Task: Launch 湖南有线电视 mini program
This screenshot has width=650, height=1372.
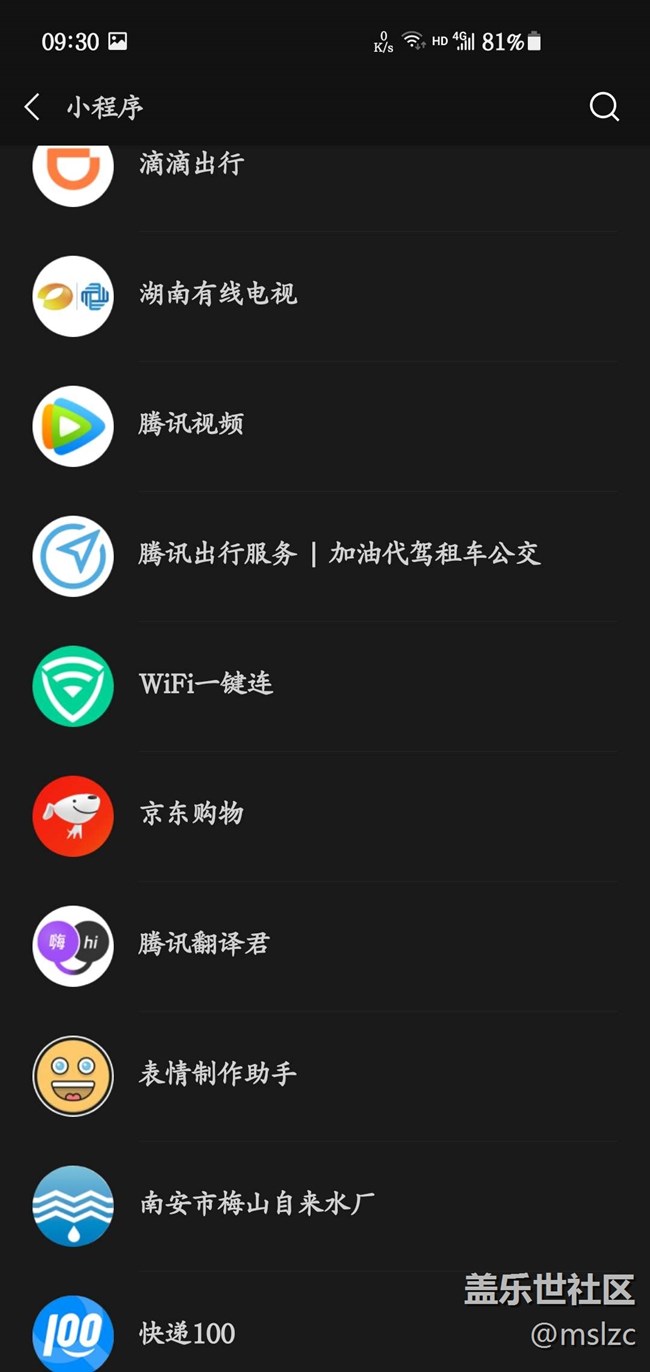Action: coord(217,294)
